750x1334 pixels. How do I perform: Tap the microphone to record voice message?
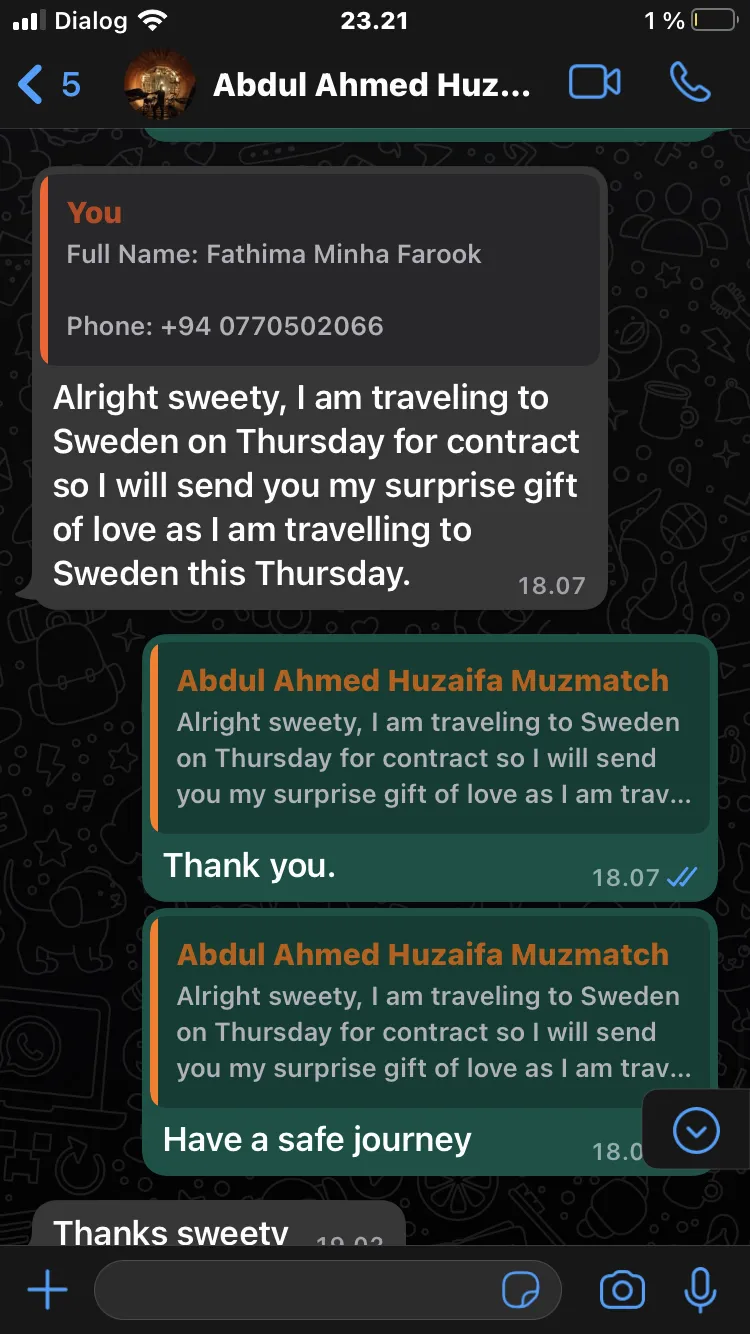(x=700, y=1291)
